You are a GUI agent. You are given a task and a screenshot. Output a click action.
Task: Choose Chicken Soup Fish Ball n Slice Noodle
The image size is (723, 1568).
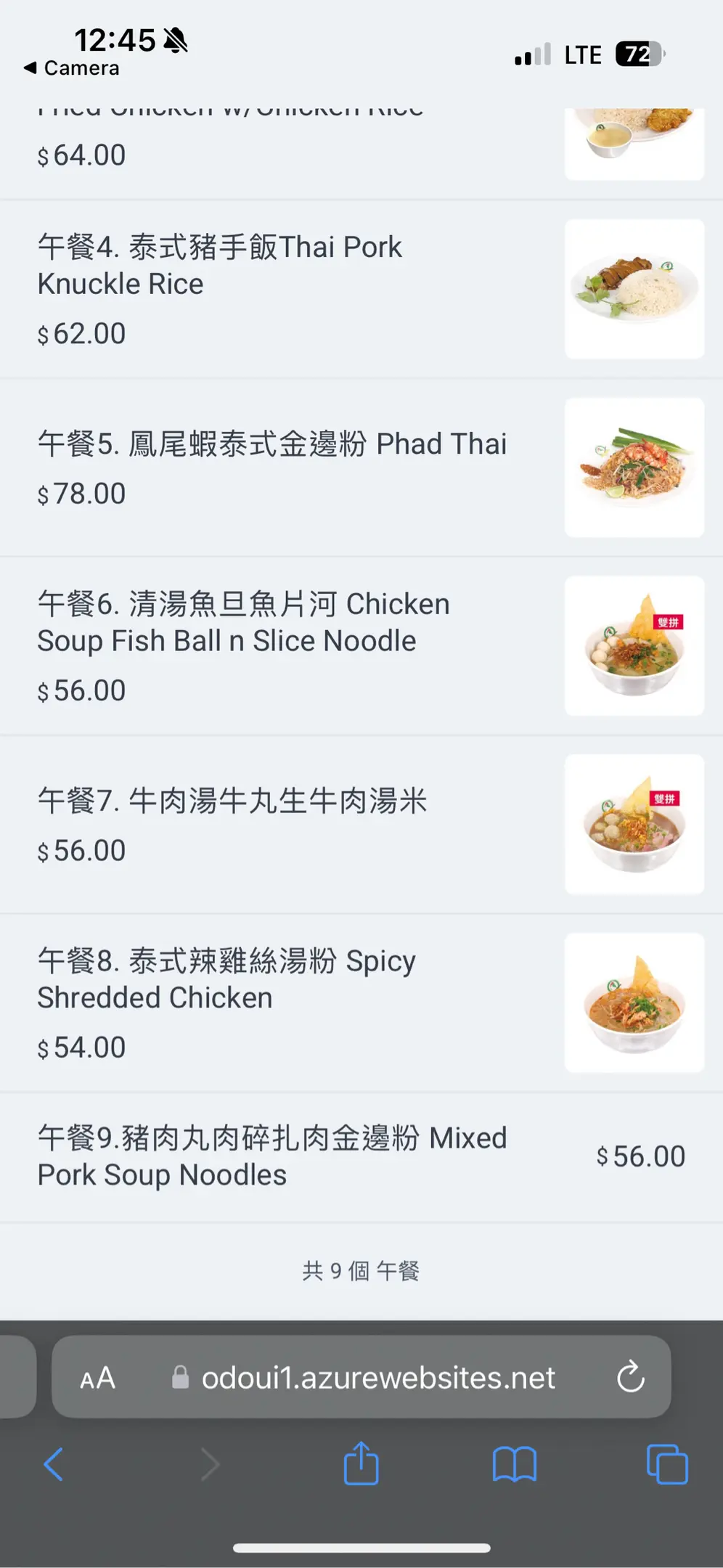pos(243,622)
